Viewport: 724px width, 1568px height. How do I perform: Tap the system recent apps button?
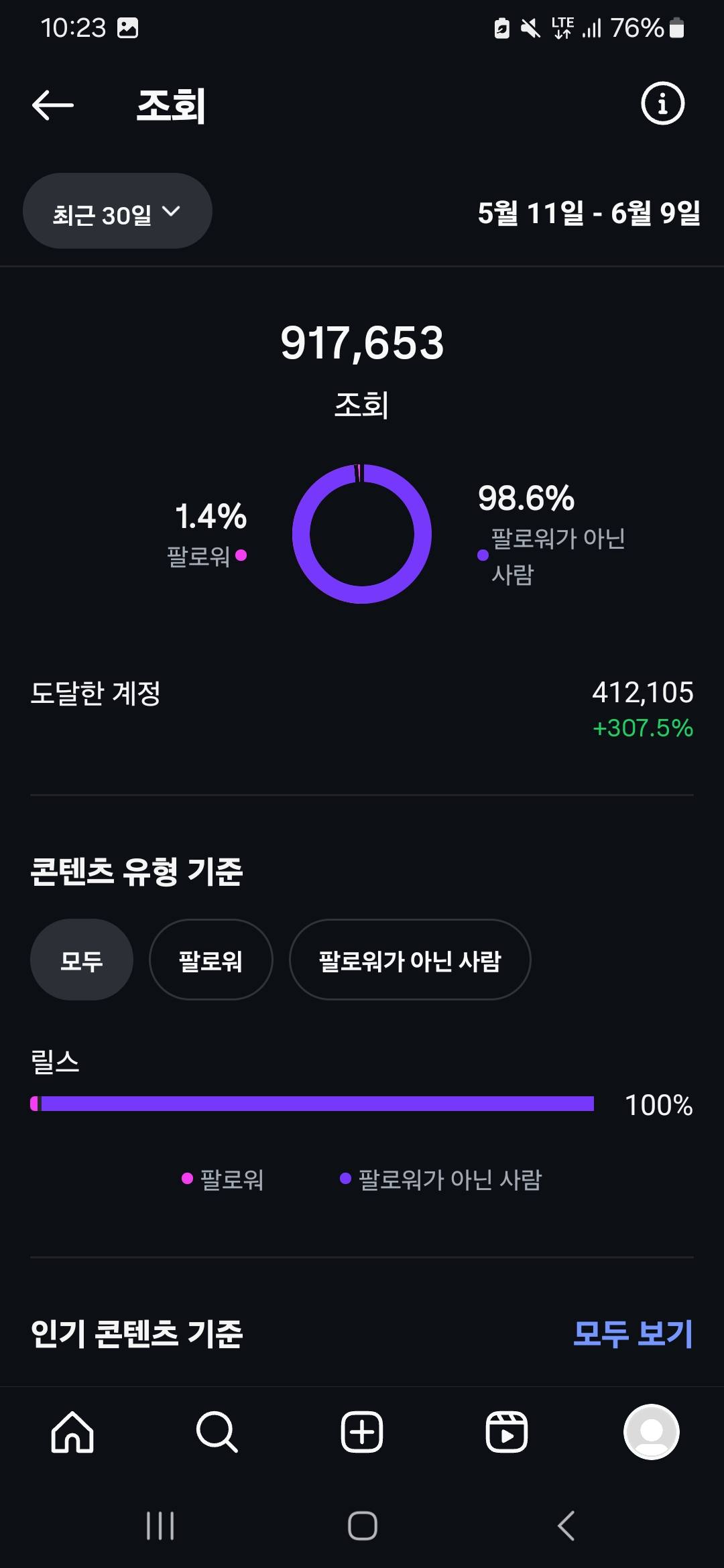point(160,1526)
